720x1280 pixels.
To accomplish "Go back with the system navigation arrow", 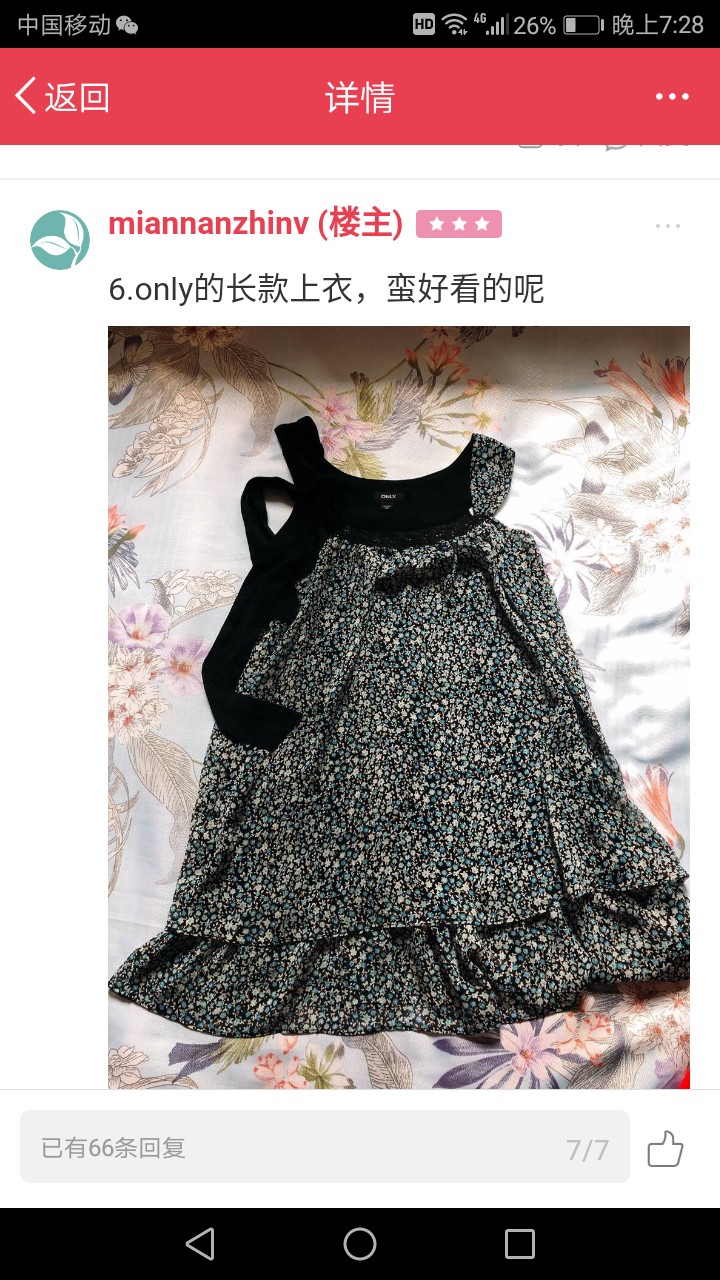I will point(200,1244).
